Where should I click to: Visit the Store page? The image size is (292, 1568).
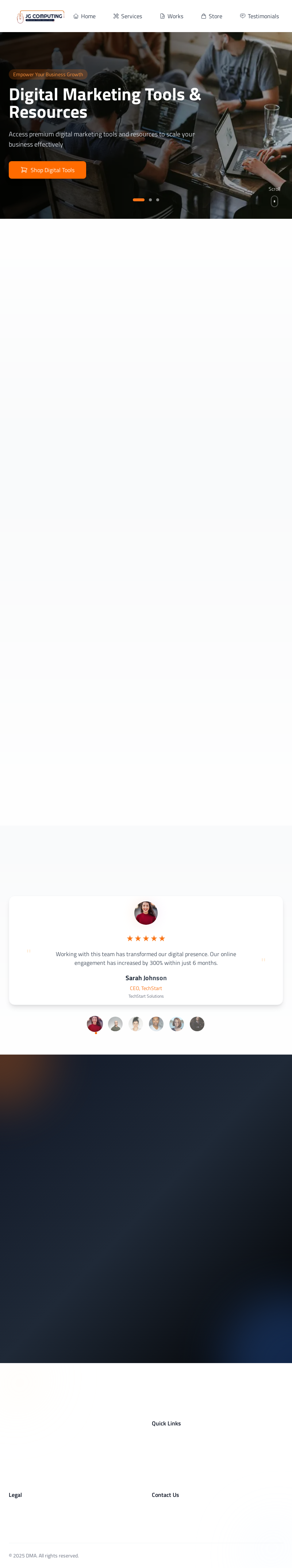(212, 16)
